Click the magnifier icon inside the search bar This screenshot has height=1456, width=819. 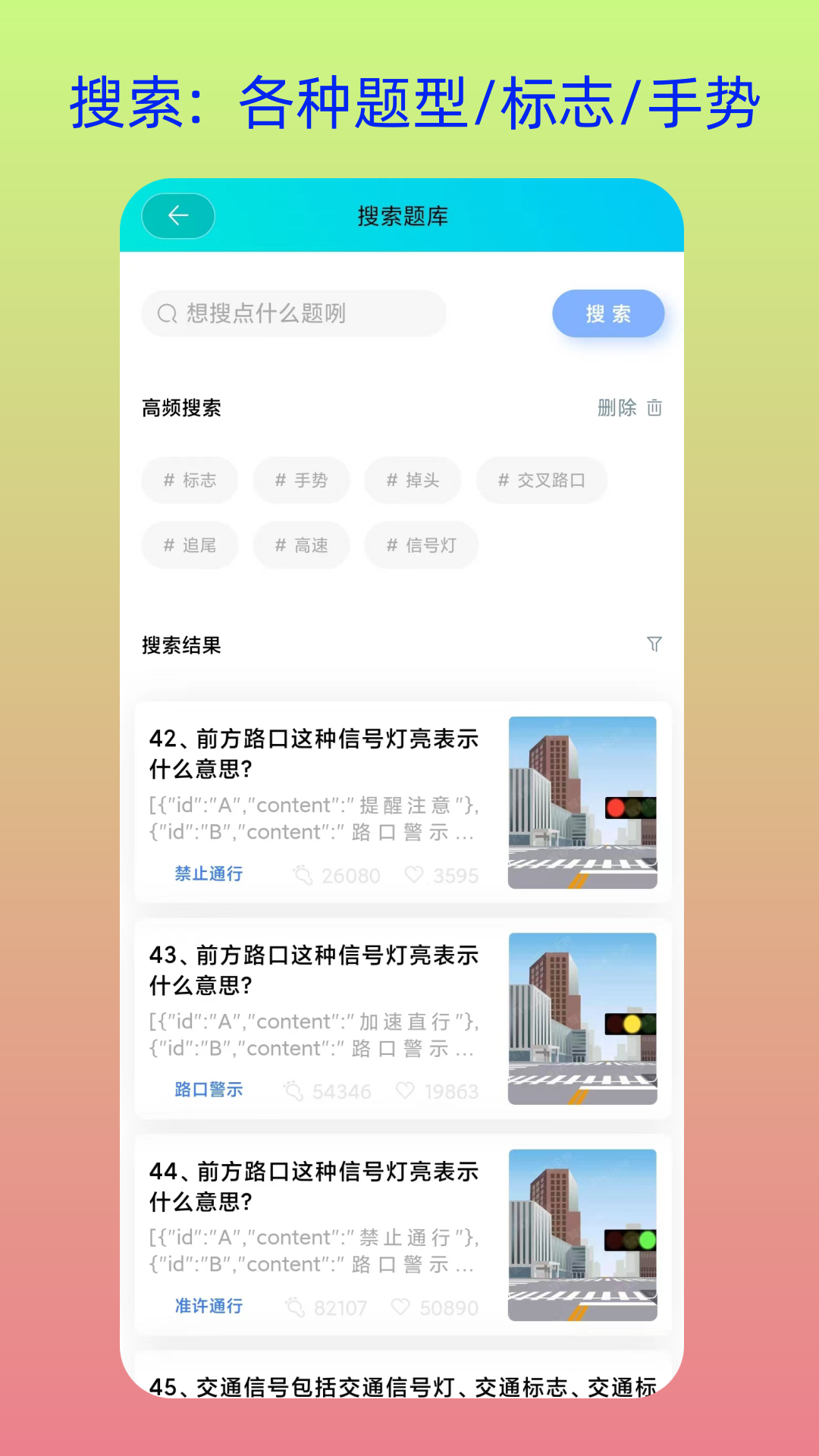coord(167,313)
